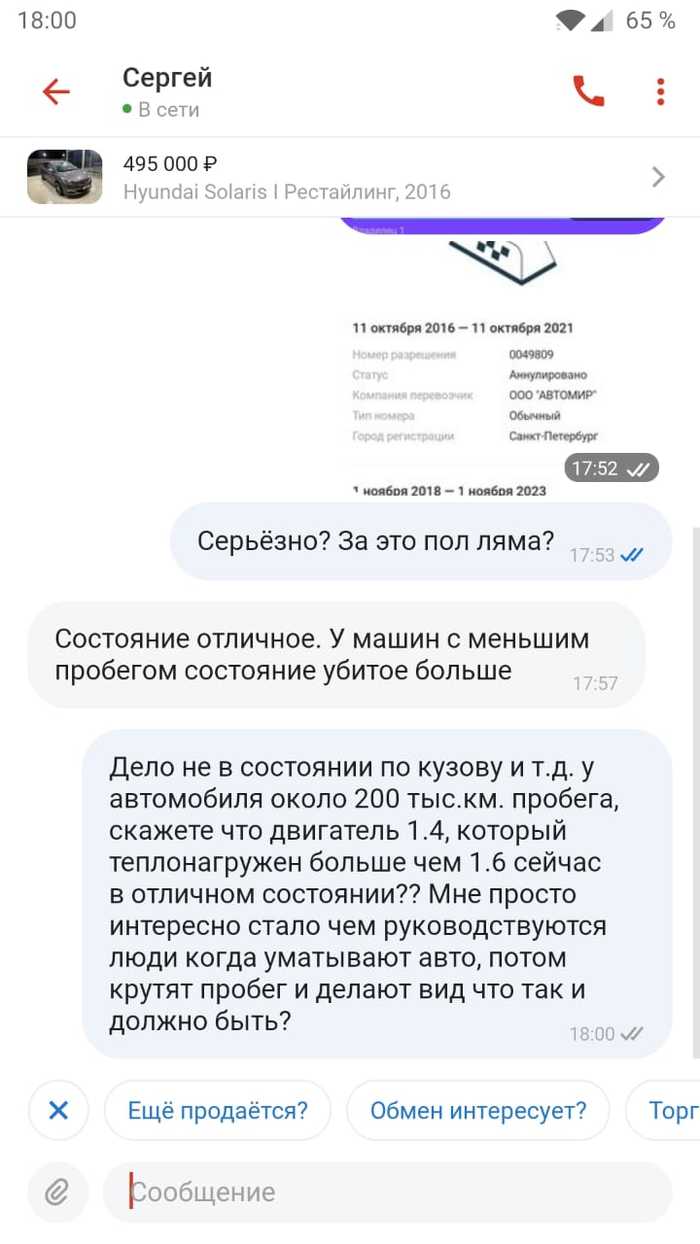Call Сергей with the phone icon
This screenshot has width=700, height=1244.
coord(588,92)
